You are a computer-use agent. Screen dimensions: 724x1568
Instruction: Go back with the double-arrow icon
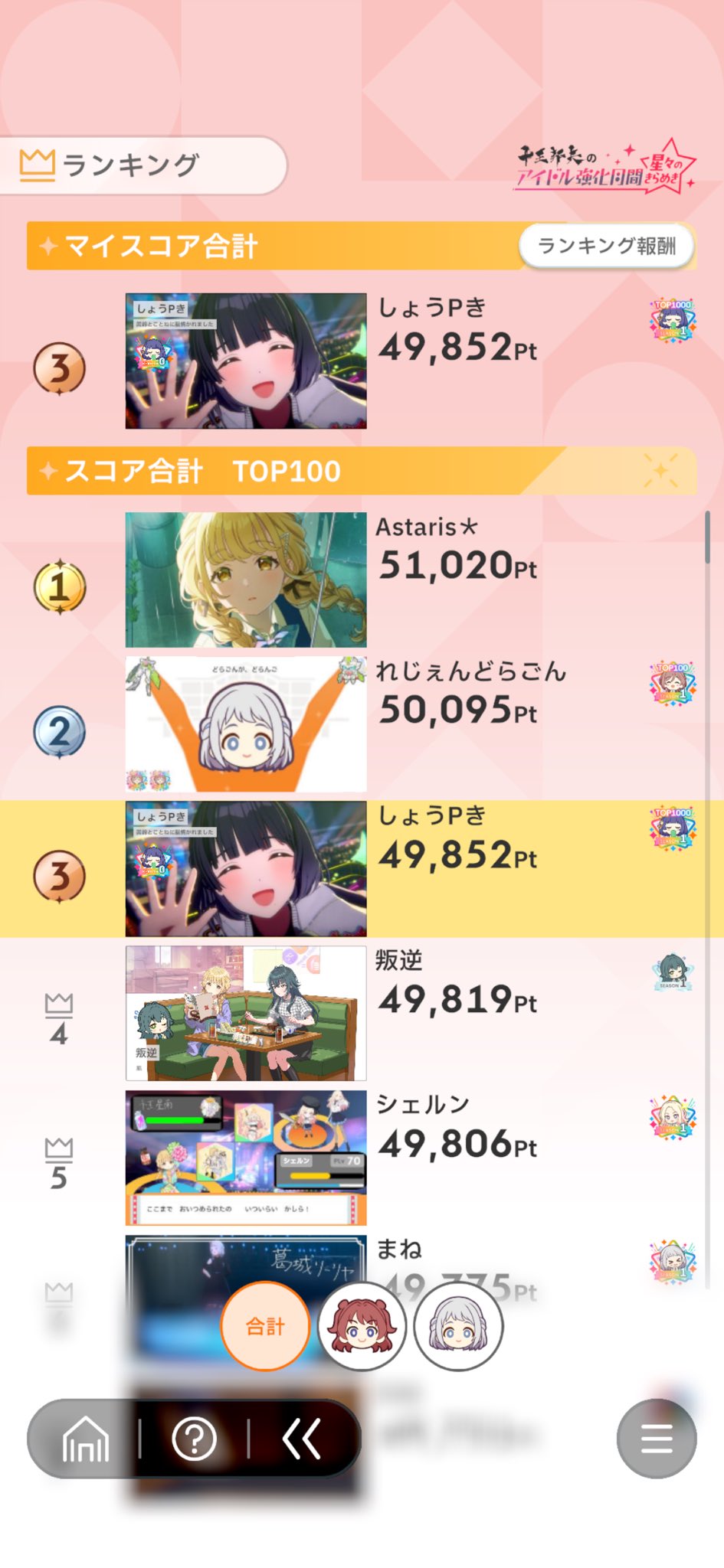[302, 1439]
